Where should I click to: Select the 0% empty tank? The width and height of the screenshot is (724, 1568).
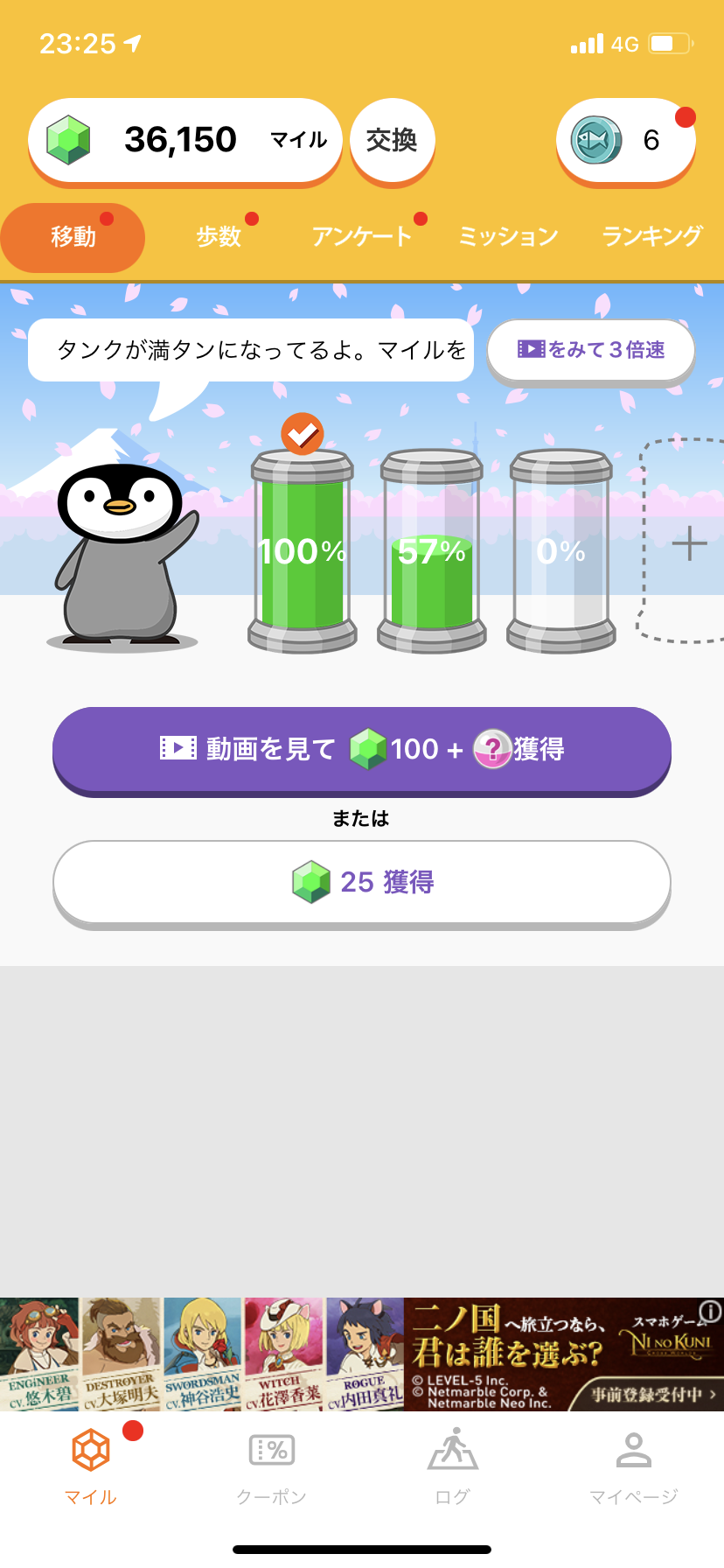tap(561, 550)
